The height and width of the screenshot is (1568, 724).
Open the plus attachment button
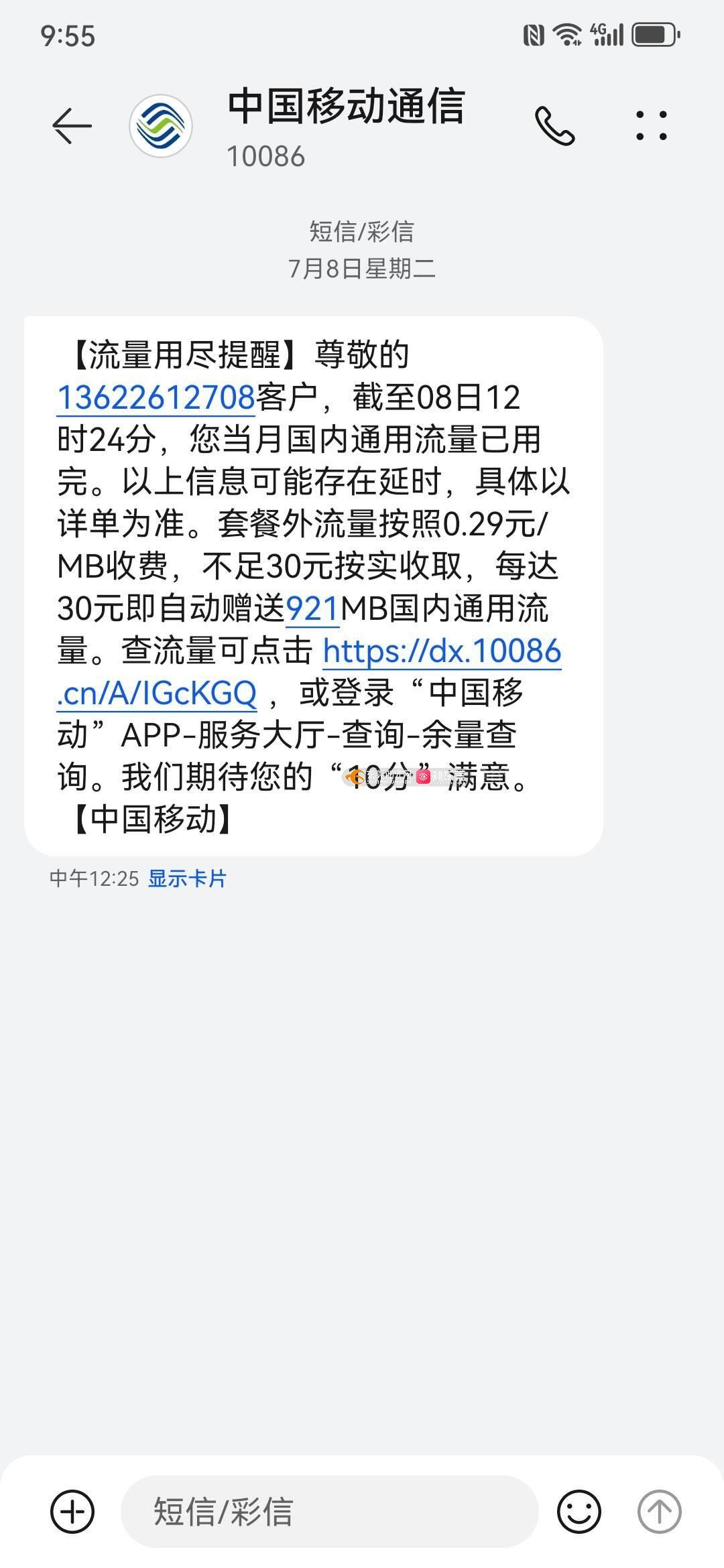(72, 1512)
